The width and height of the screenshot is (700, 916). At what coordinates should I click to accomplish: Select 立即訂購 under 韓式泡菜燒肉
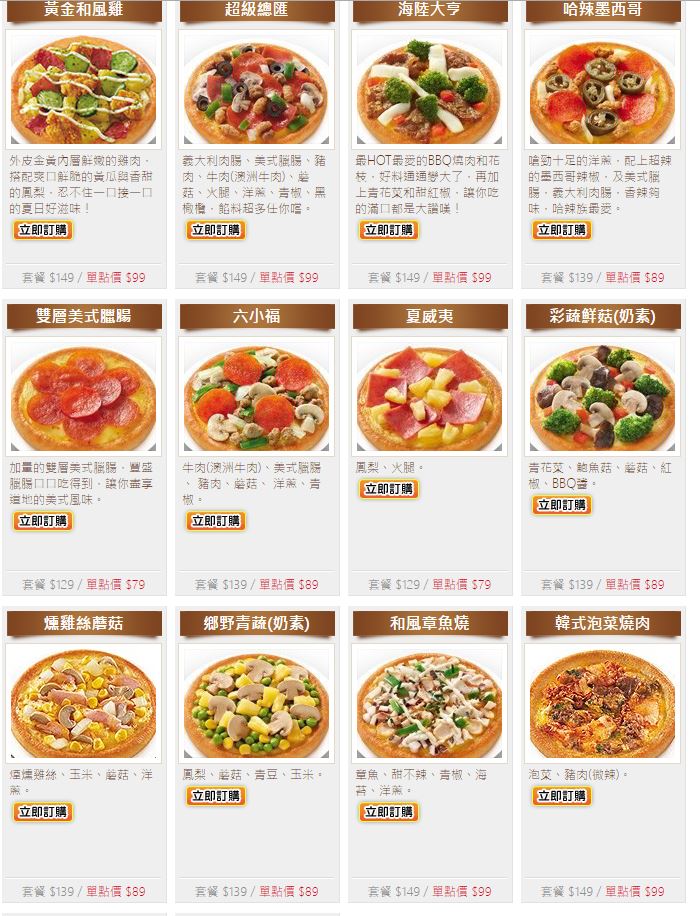pyautogui.click(x=562, y=796)
